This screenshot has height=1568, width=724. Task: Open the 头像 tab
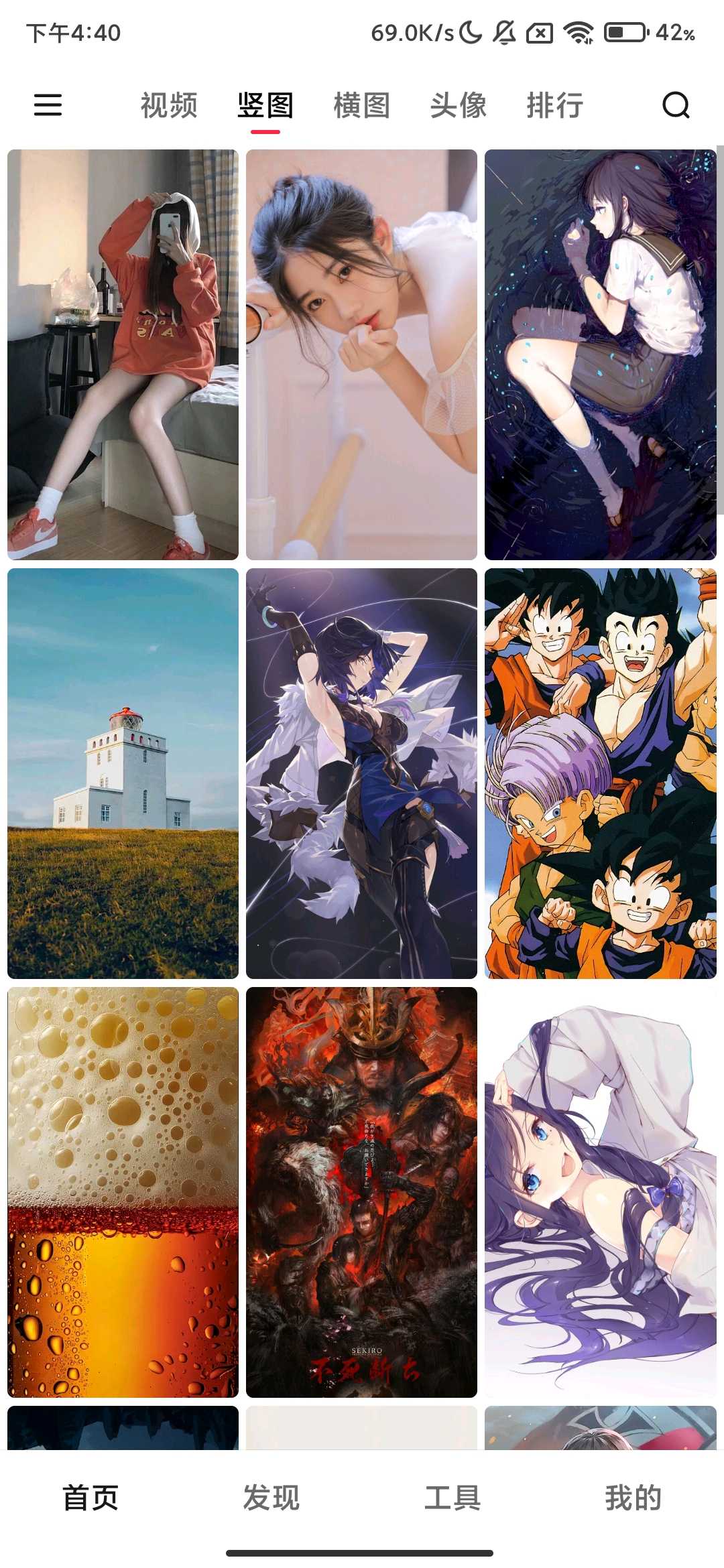[459, 105]
